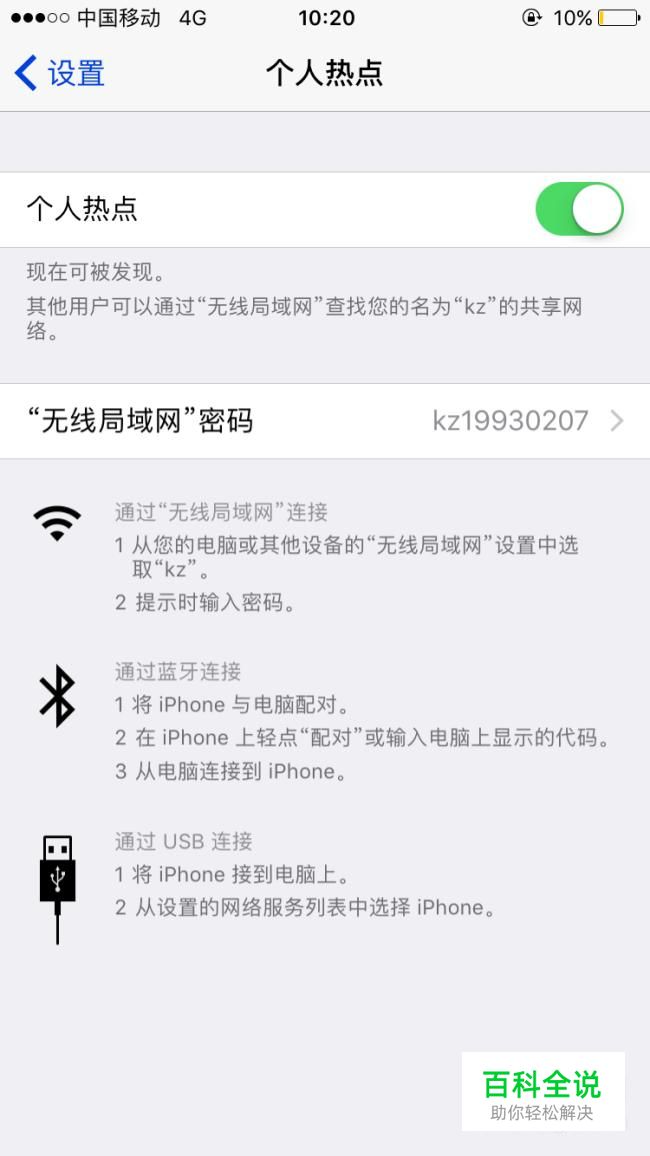Go back to 设置
650x1156 pixels.
tap(60, 74)
